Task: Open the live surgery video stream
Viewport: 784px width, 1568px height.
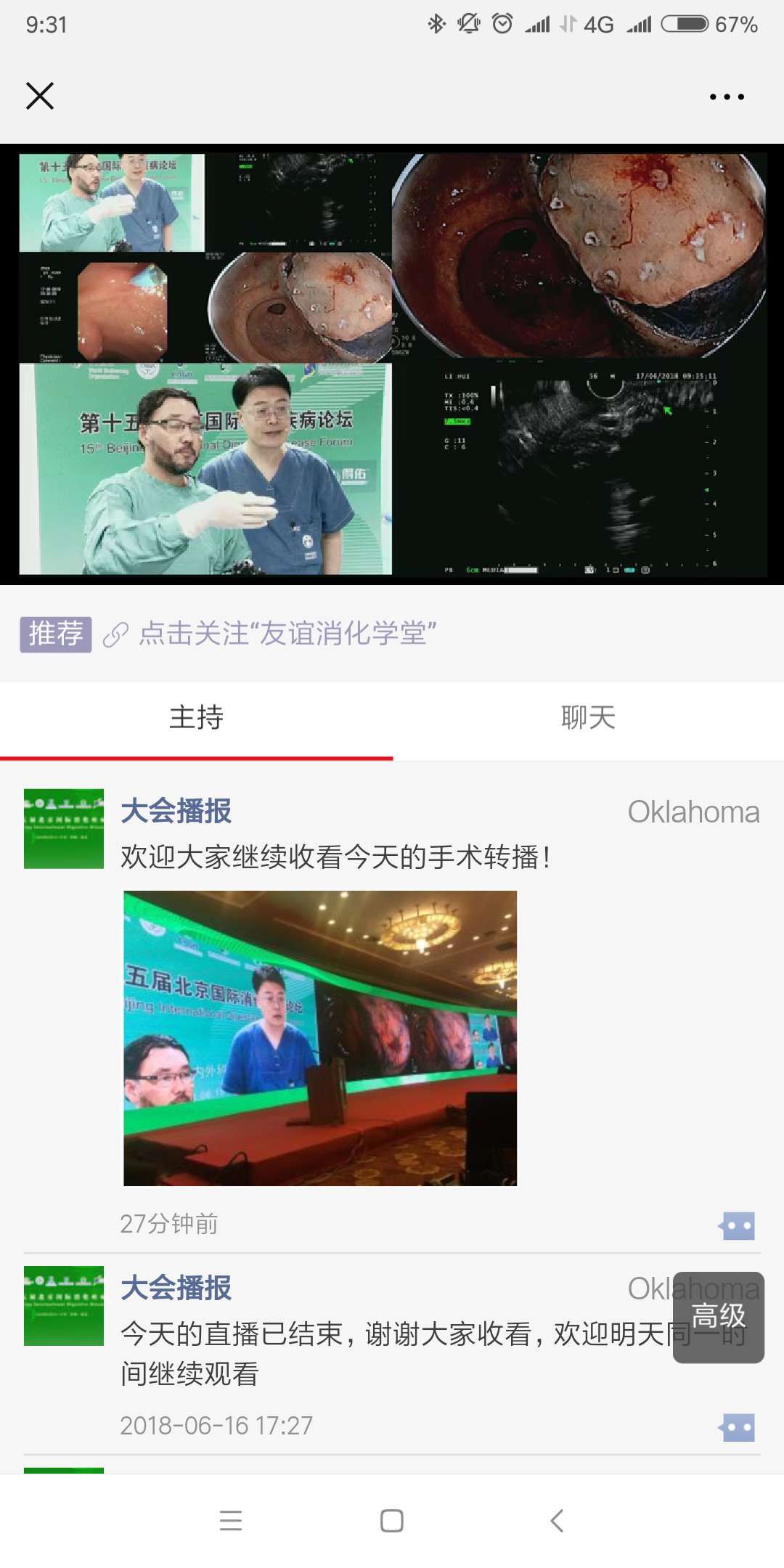Action: (x=392, y=364)
